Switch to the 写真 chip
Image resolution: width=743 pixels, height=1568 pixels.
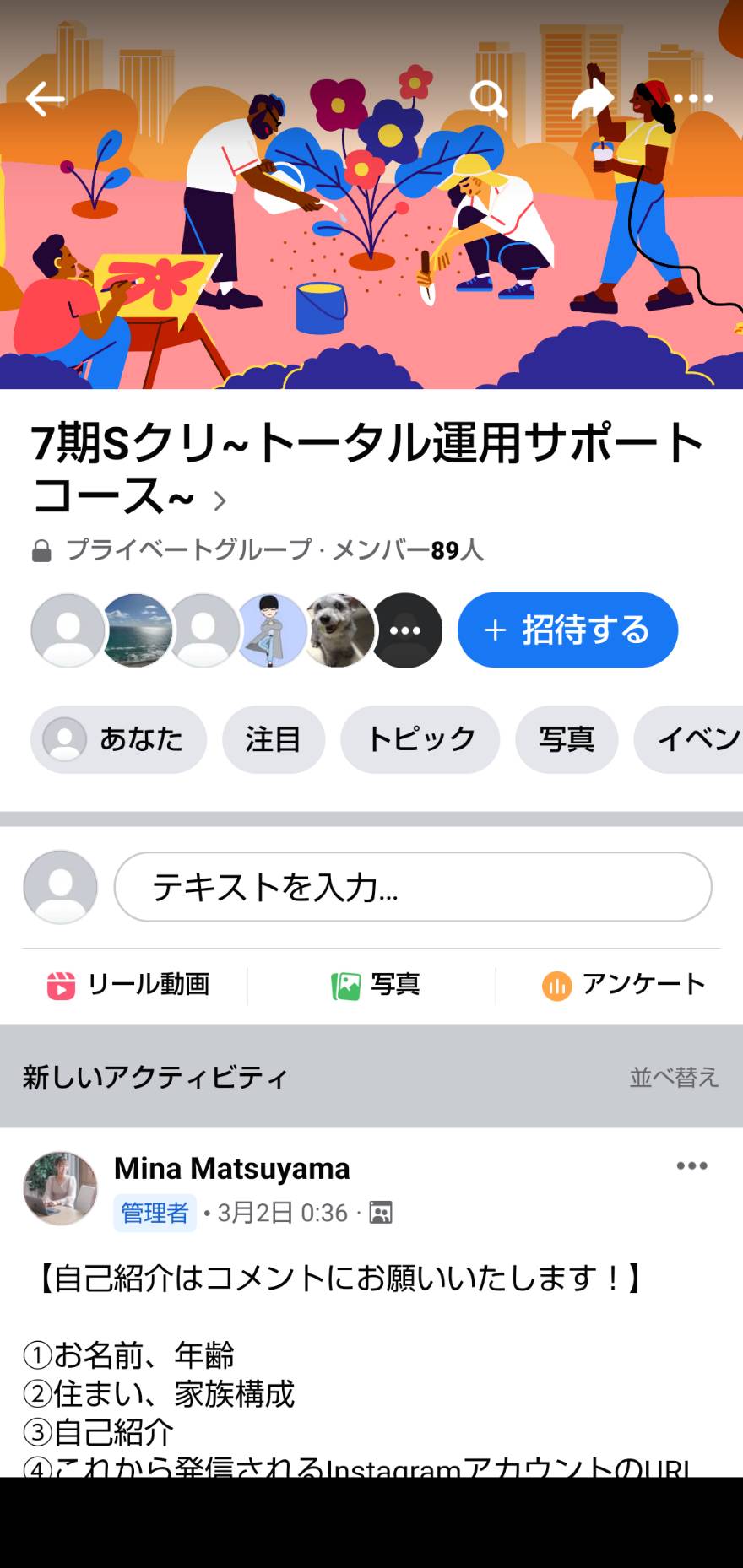coord(567,739)
